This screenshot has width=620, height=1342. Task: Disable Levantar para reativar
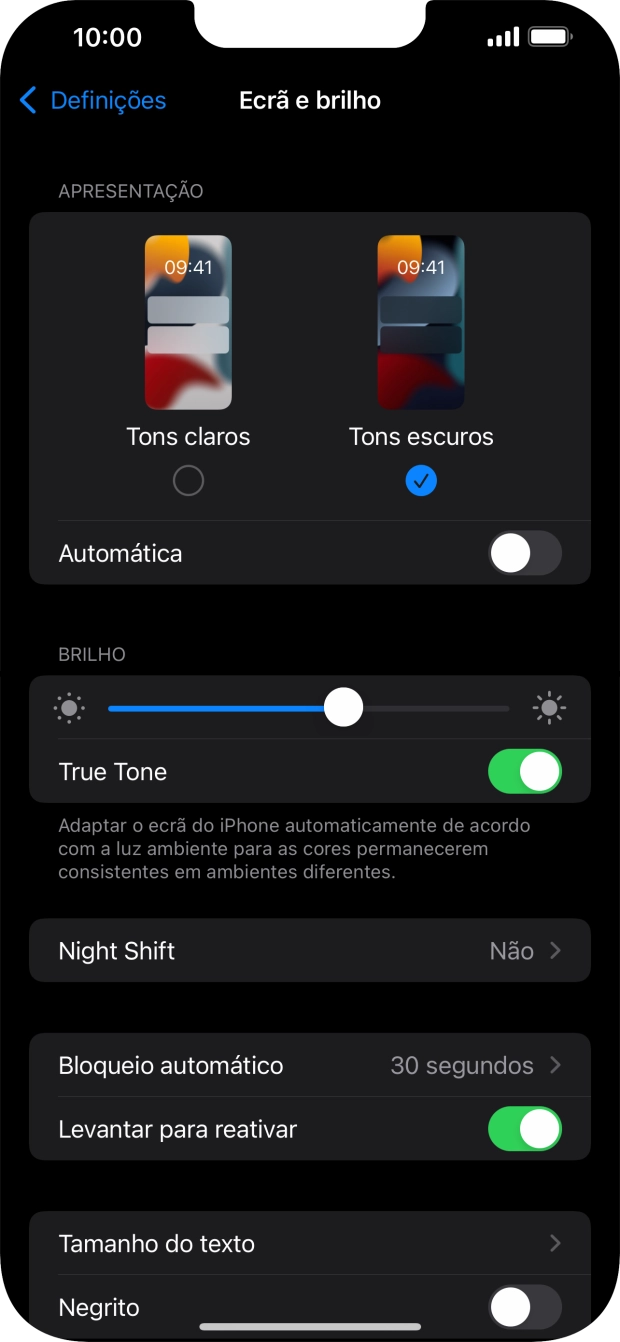[x=525, y=1130]
